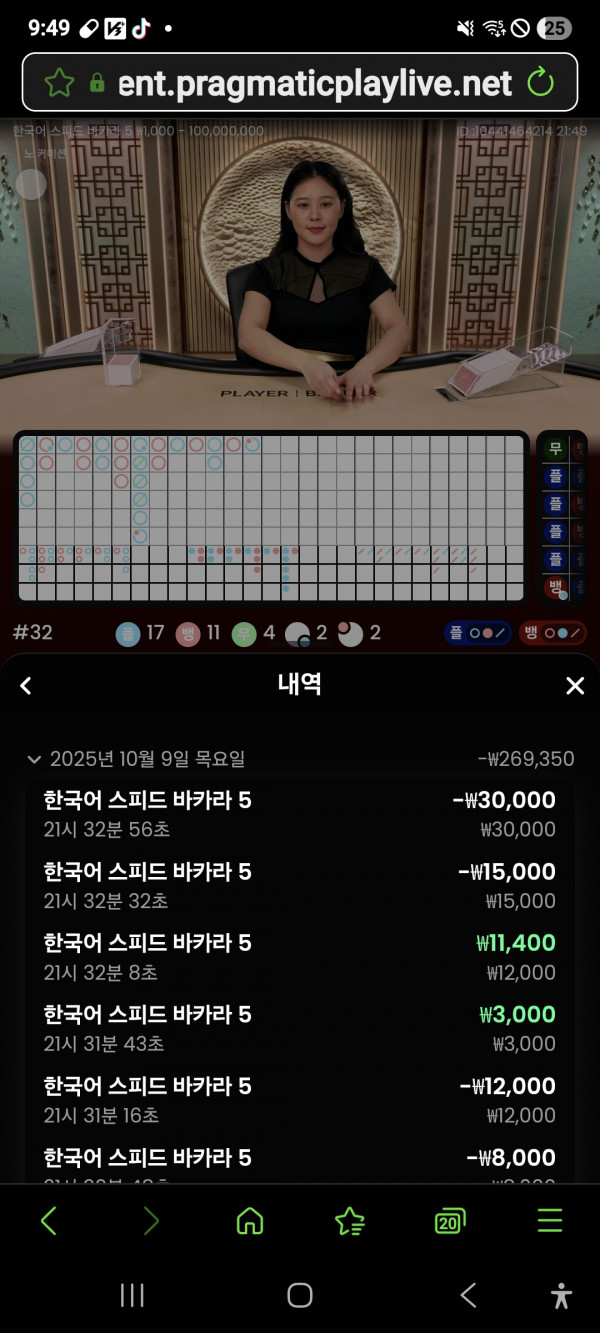Open the browser home page
The height and width of the screenshot is (1333, 600).
[x=249, y=1221]
